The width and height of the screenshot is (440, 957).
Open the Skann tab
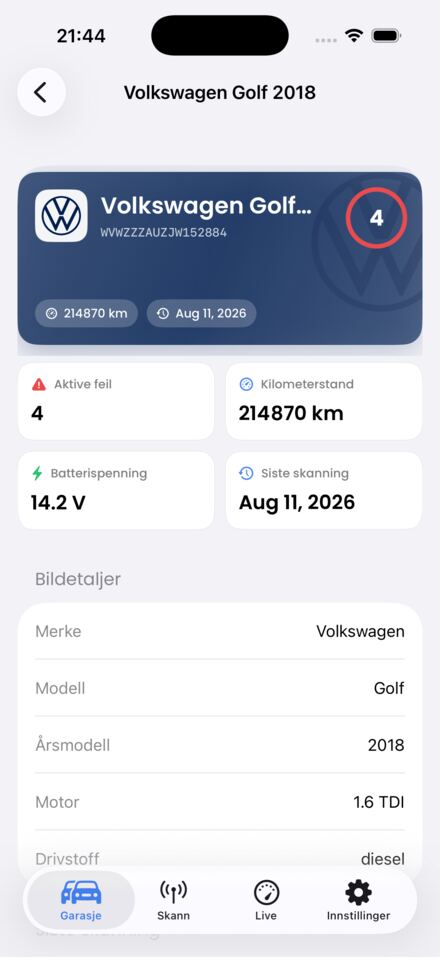[173, 900]
